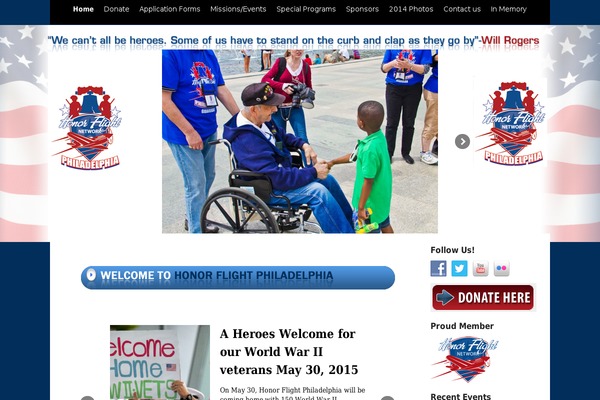
Task: Open the Donate menu item
Action: [x=116, y=9]
